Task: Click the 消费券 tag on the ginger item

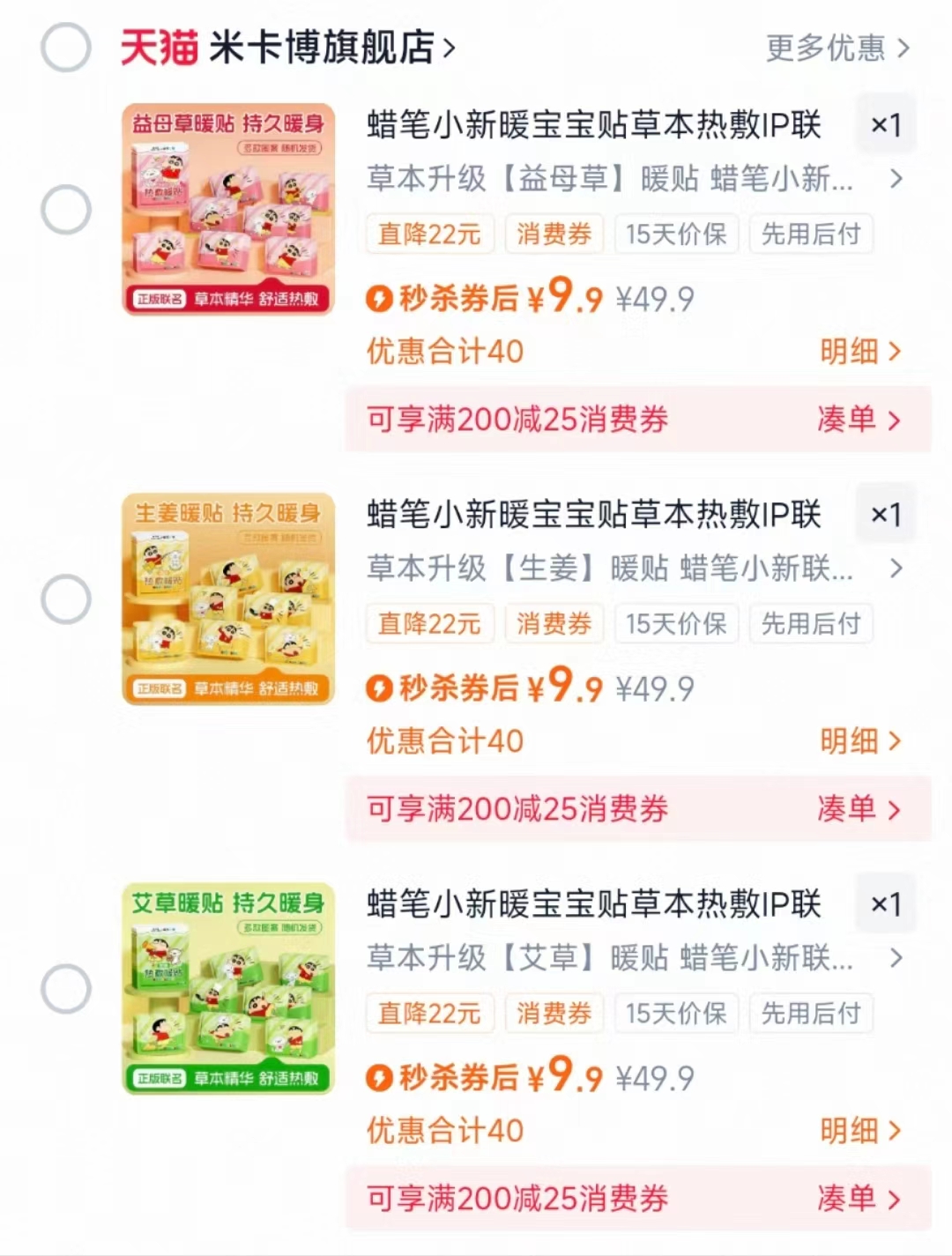Action: click(554, 623)
